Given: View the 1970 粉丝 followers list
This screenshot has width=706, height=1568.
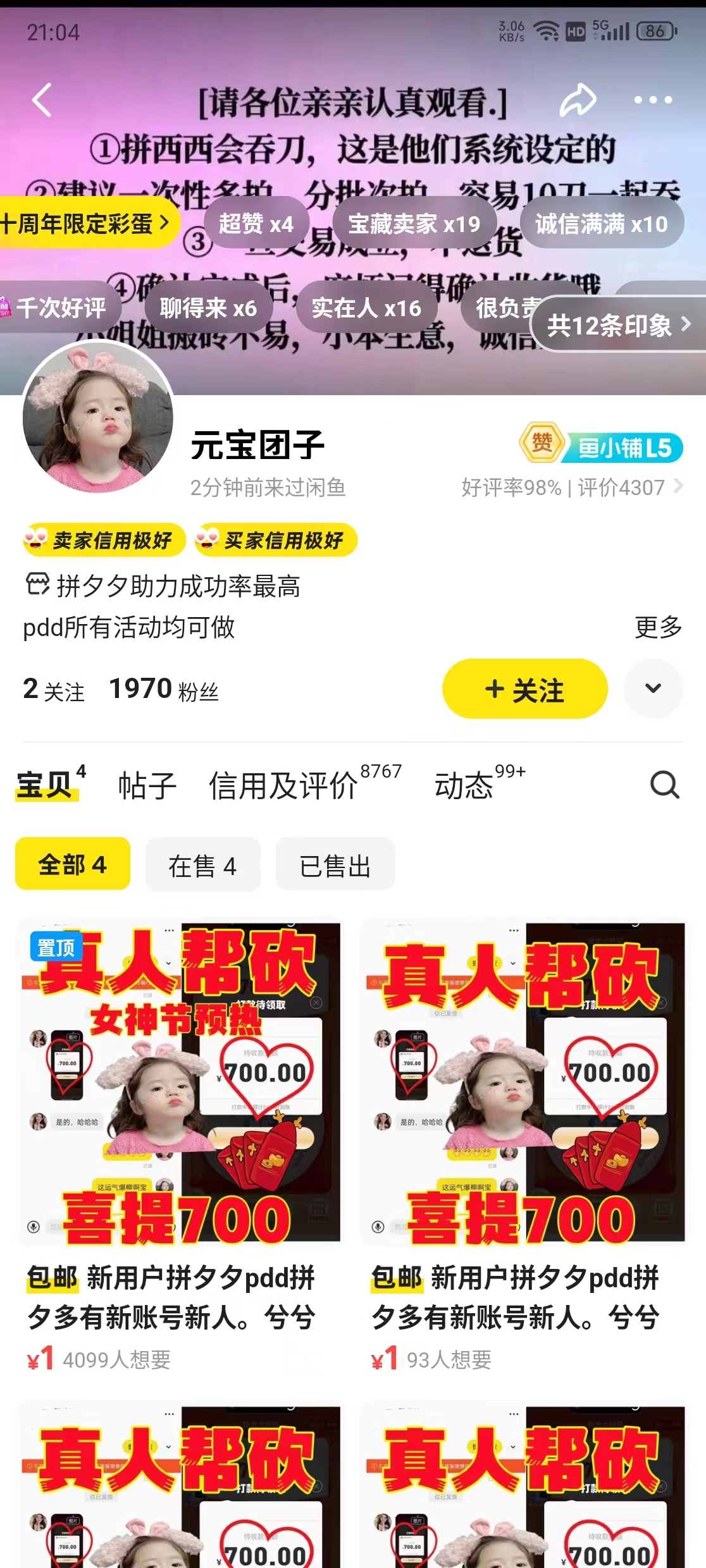Looking at the screenshot, I should tap(164, 689).
